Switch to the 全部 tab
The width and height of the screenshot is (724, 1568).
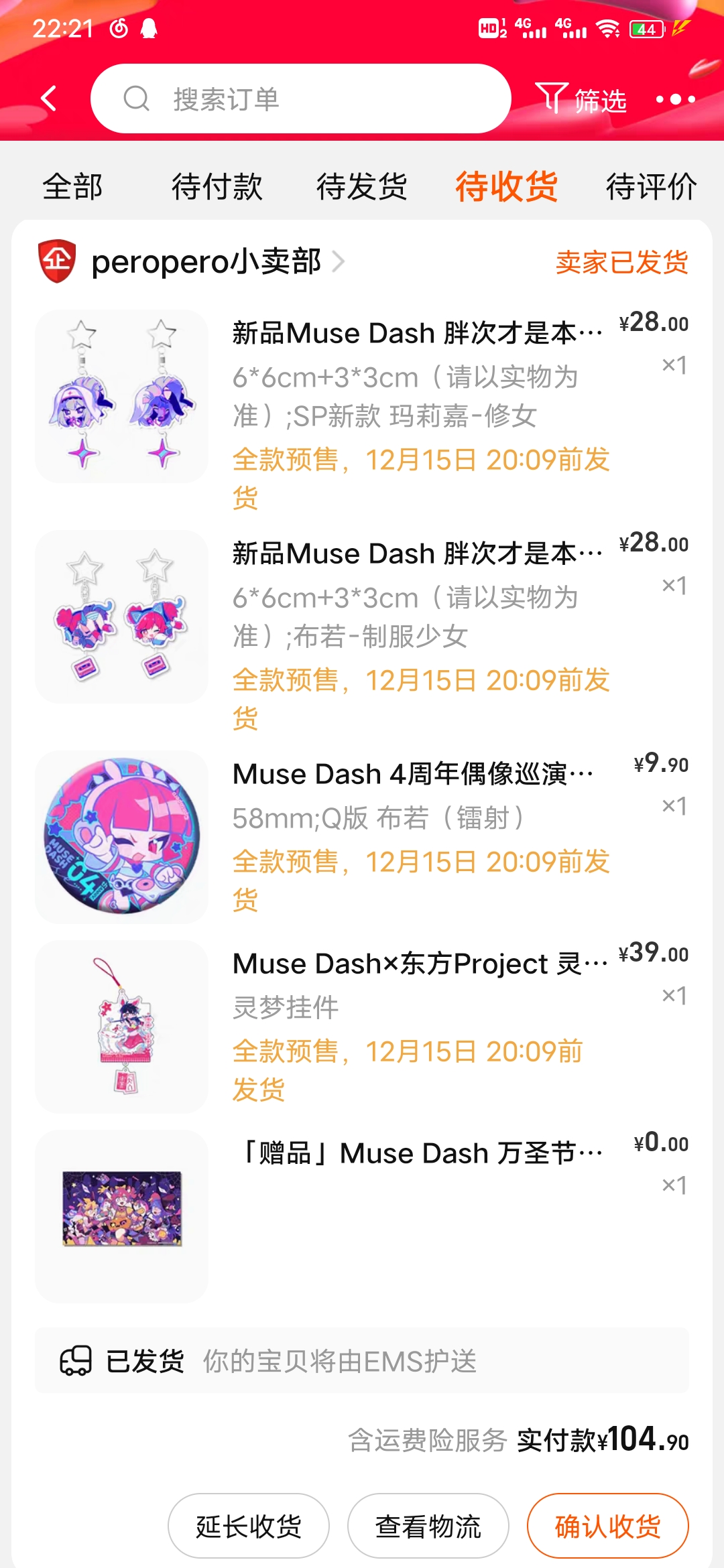(72, 186)
